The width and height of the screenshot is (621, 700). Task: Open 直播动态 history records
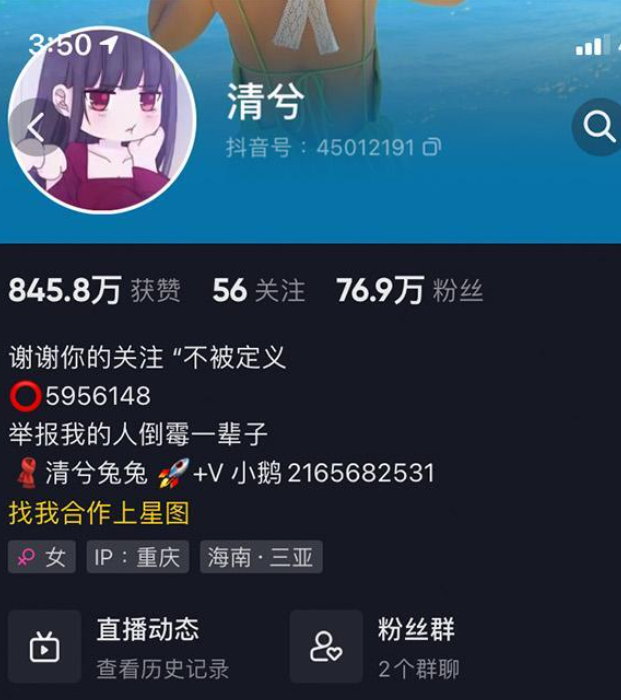click(146, 646)
